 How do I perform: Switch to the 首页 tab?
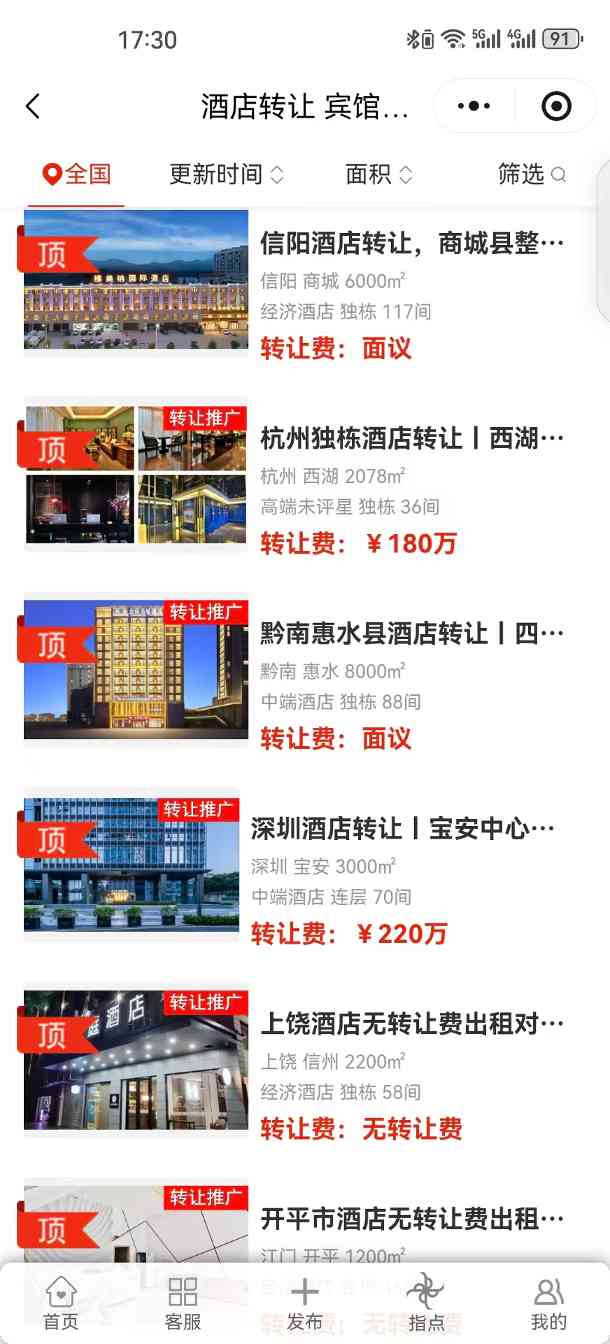(x=61, y=1304)
